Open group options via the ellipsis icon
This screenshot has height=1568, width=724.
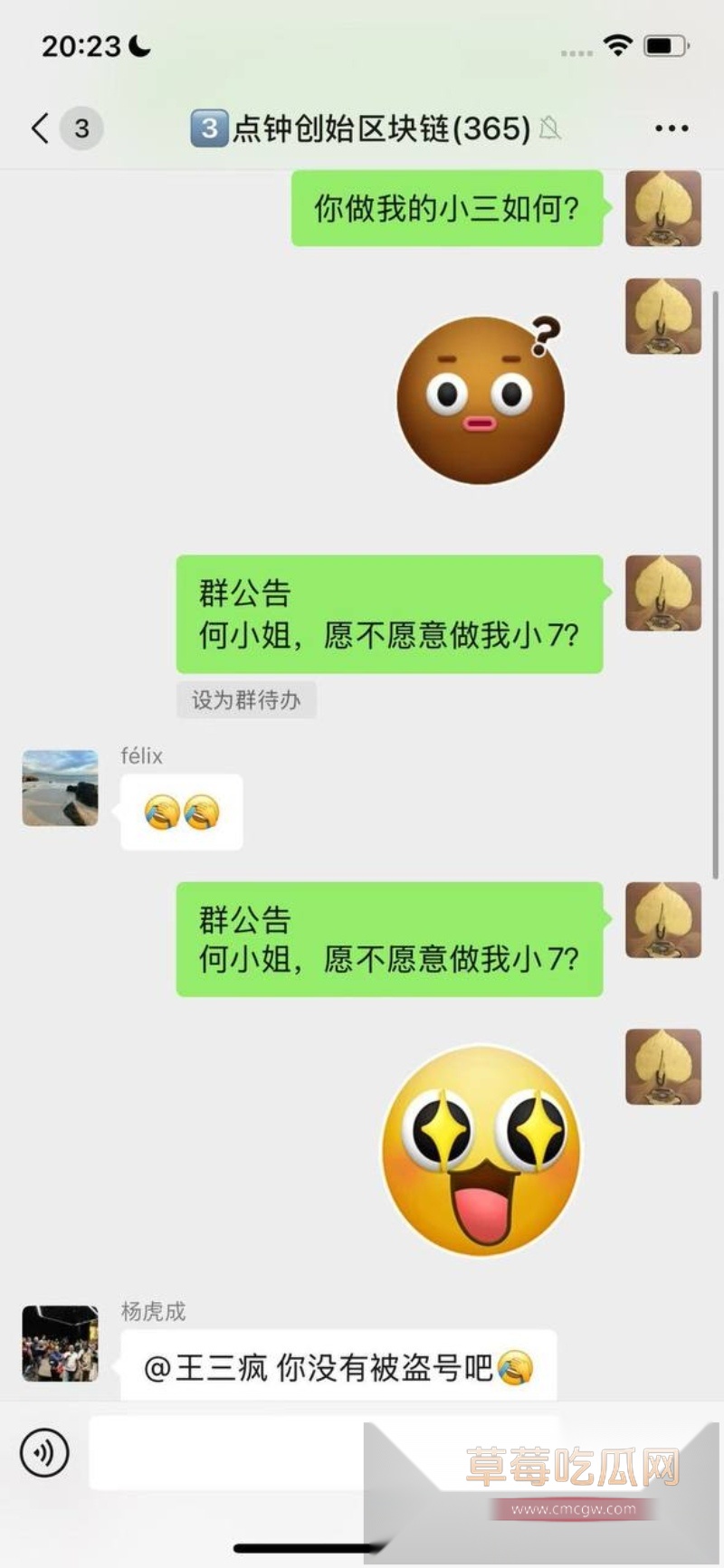pyautogui.click(x=672, y=128)
